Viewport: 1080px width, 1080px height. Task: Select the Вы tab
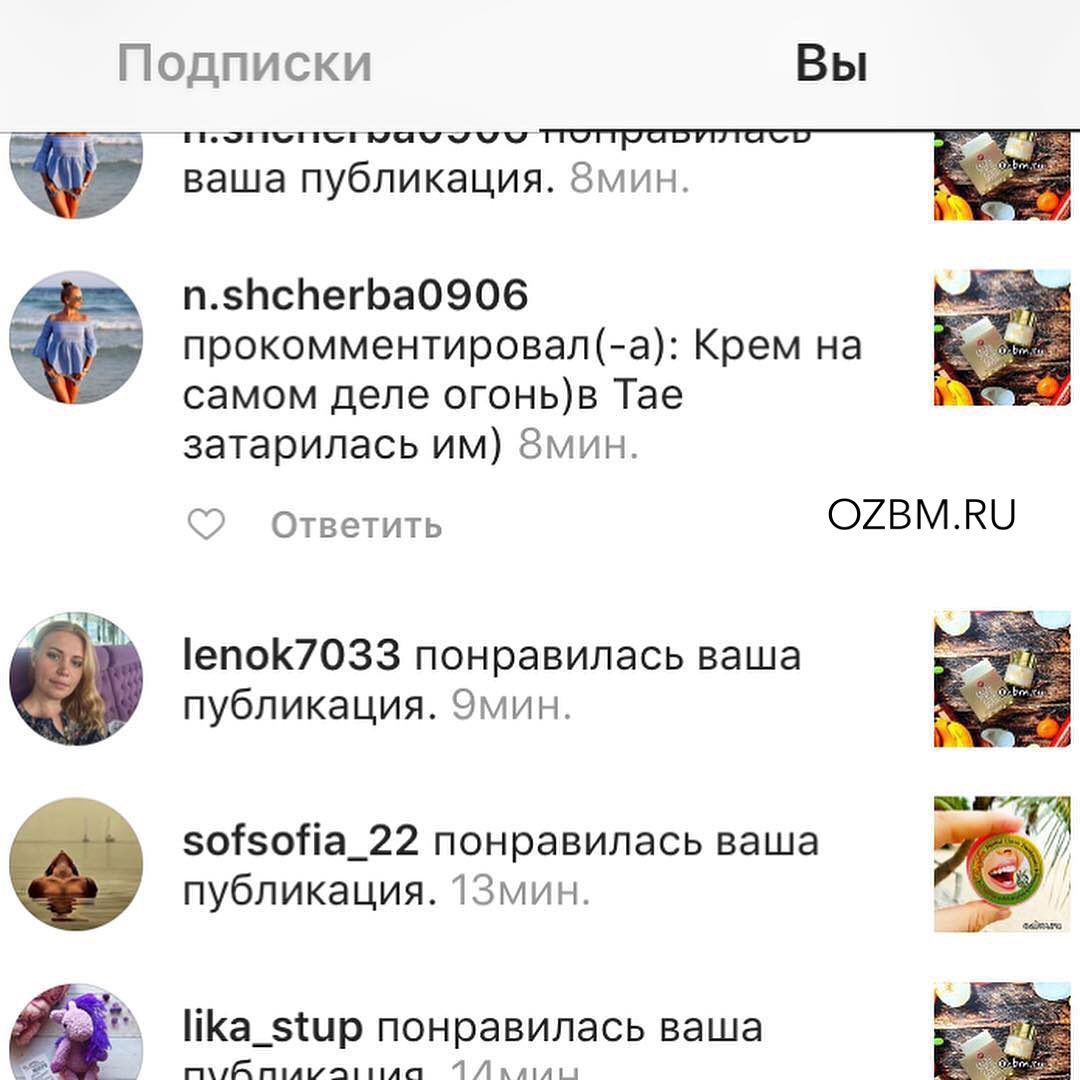(x=831, y=65)
